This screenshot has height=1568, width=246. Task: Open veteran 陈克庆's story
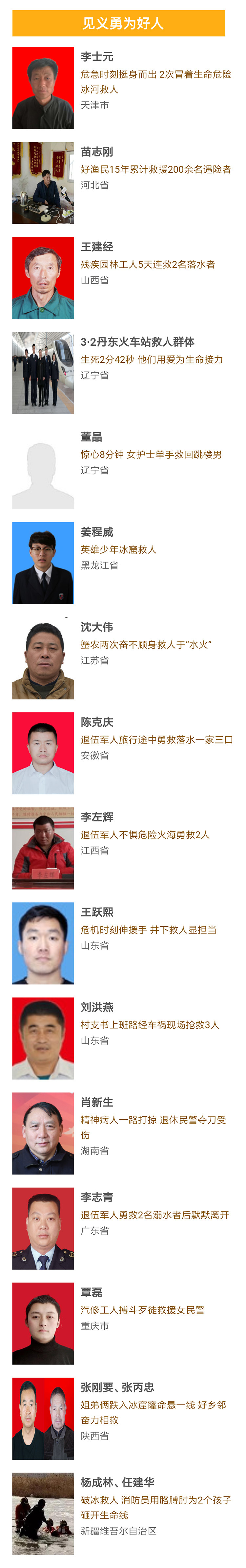97,721
